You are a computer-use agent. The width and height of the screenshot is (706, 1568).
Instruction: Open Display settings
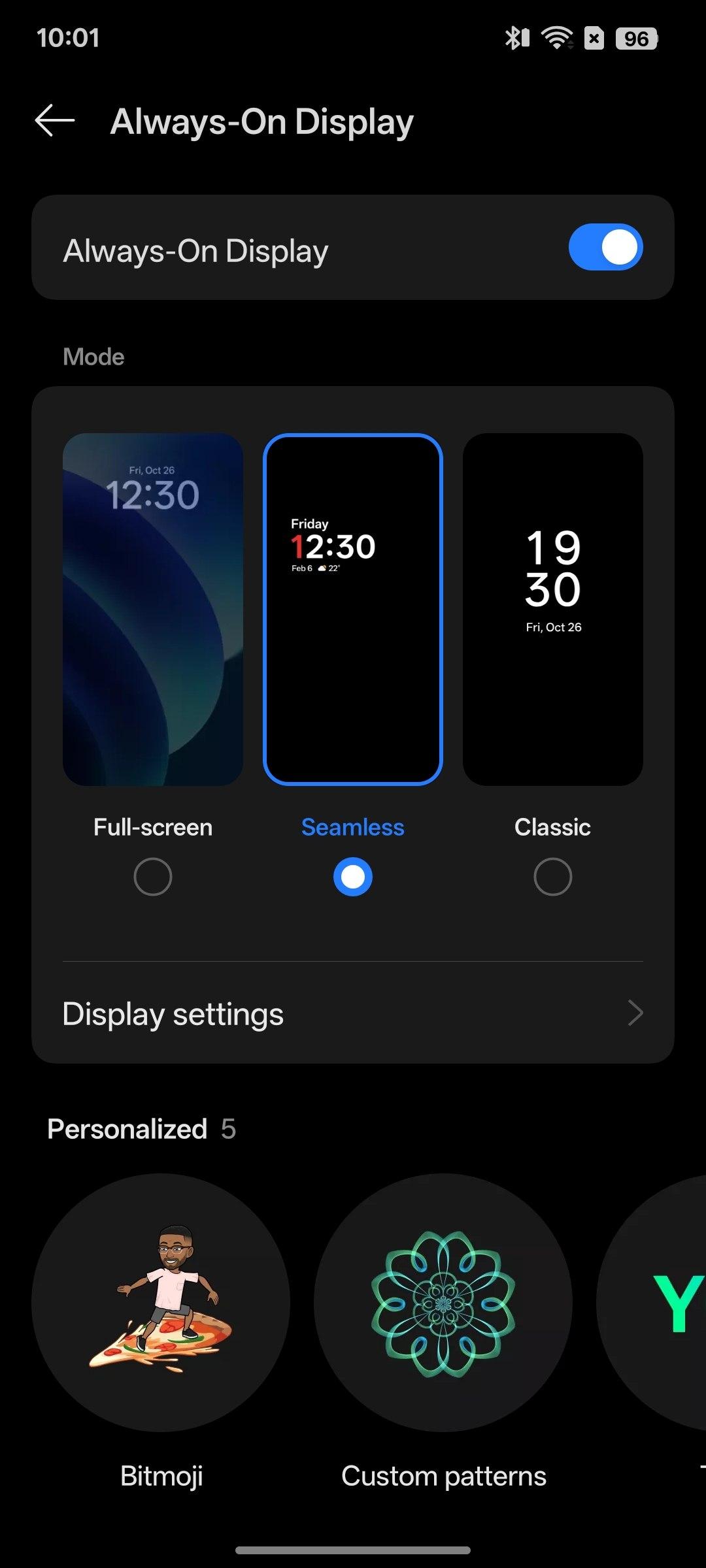pos(353,1013)
